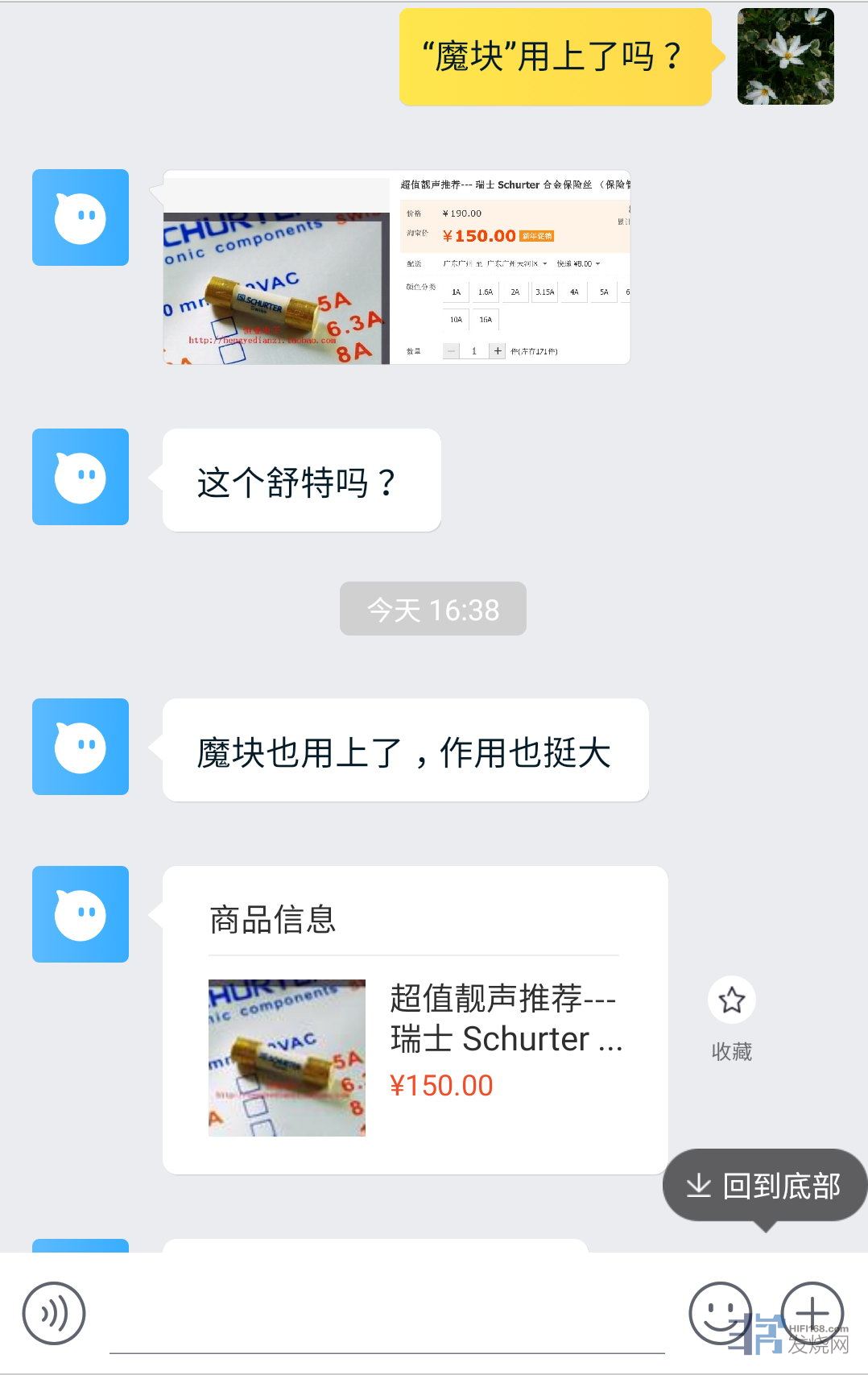The height and width of the screenshot is (1375, 868).
Task: Open the emoji picker
Action: tap(719, 1313)
